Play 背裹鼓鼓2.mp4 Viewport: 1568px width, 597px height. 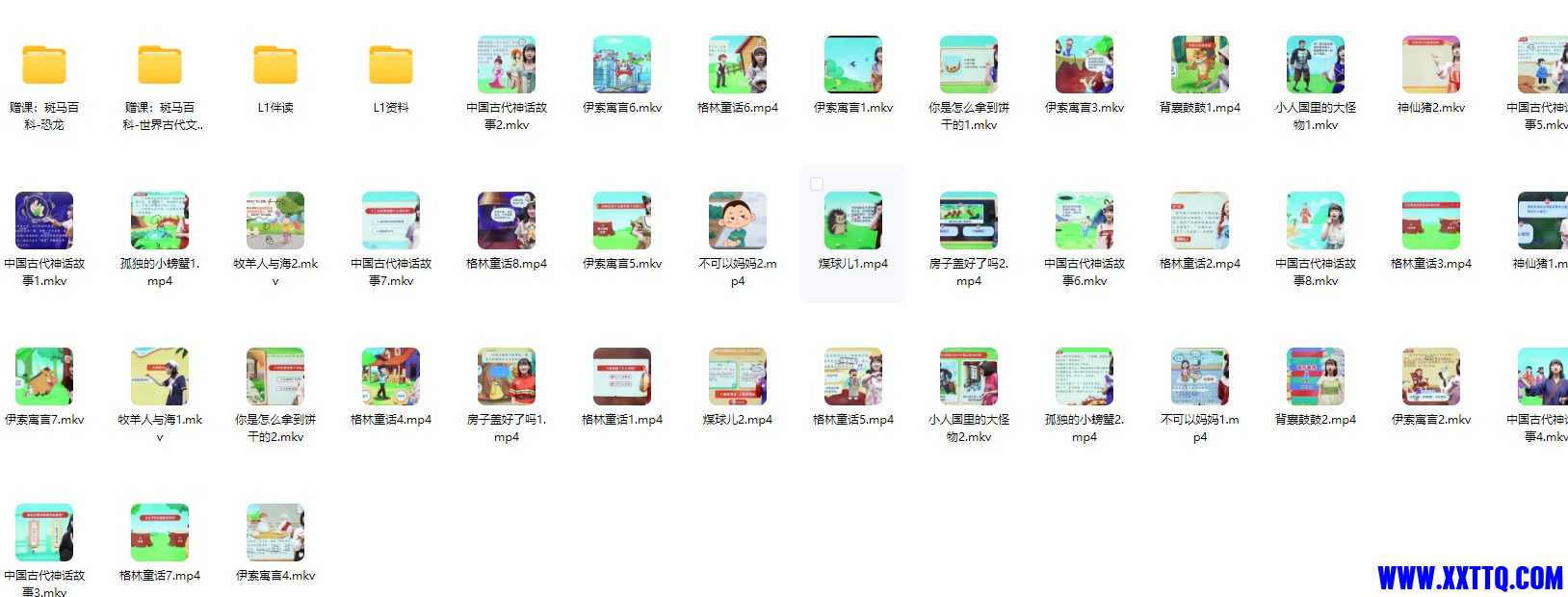click(x=1316, y=376)
